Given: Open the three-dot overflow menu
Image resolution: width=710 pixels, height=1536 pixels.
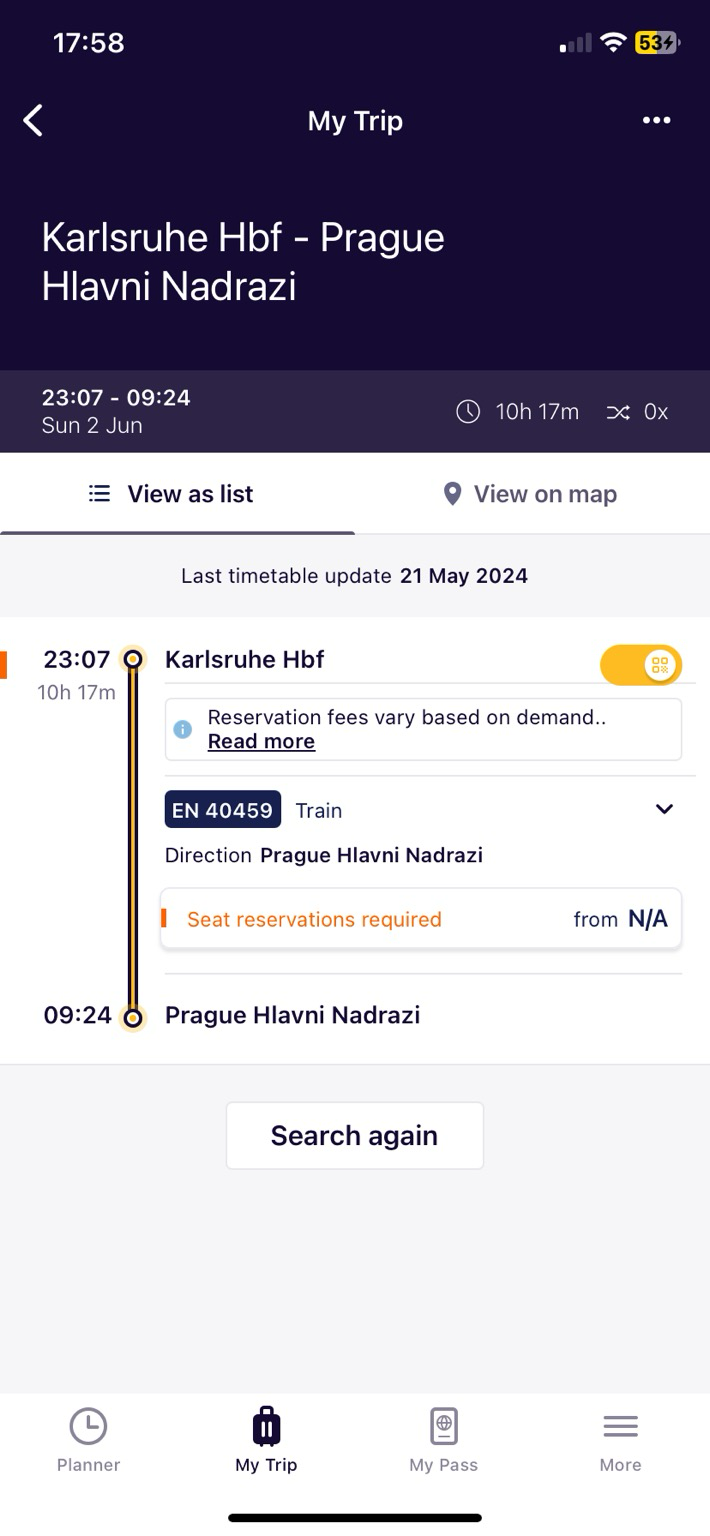Looking at the screenshot, I should click(656, 121).
